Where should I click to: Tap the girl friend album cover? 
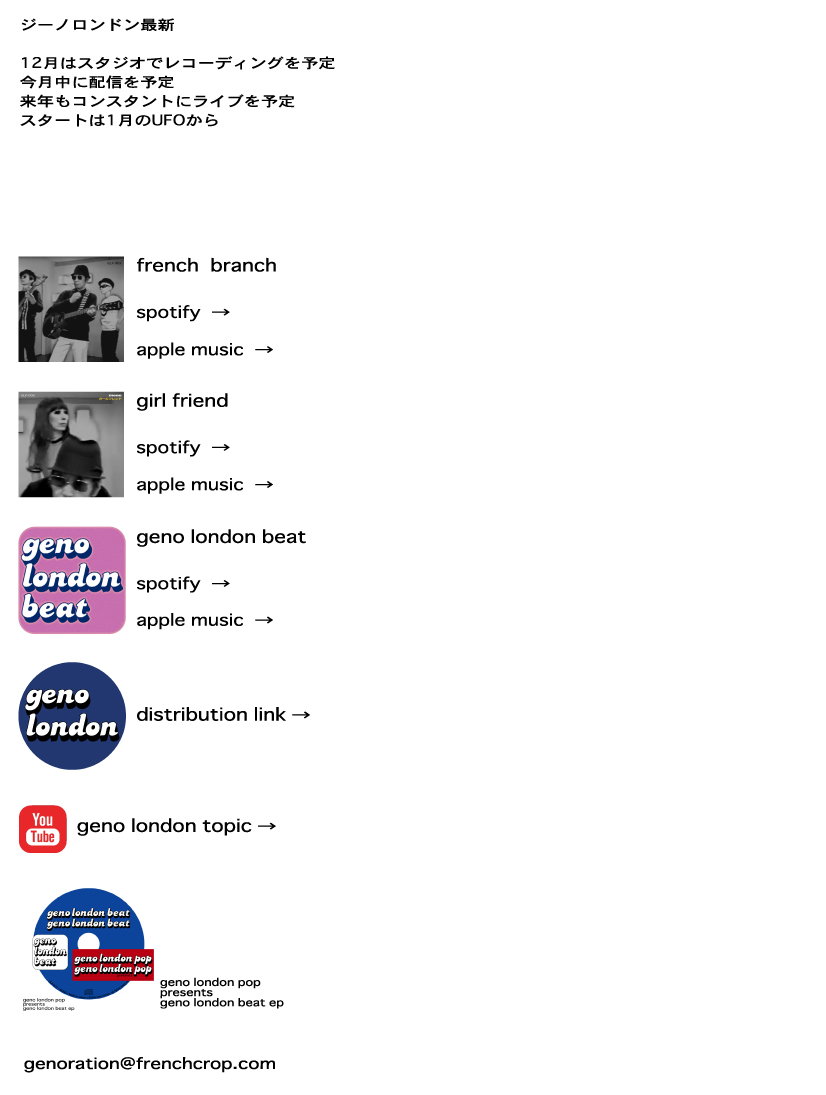[x=71, y=444]
